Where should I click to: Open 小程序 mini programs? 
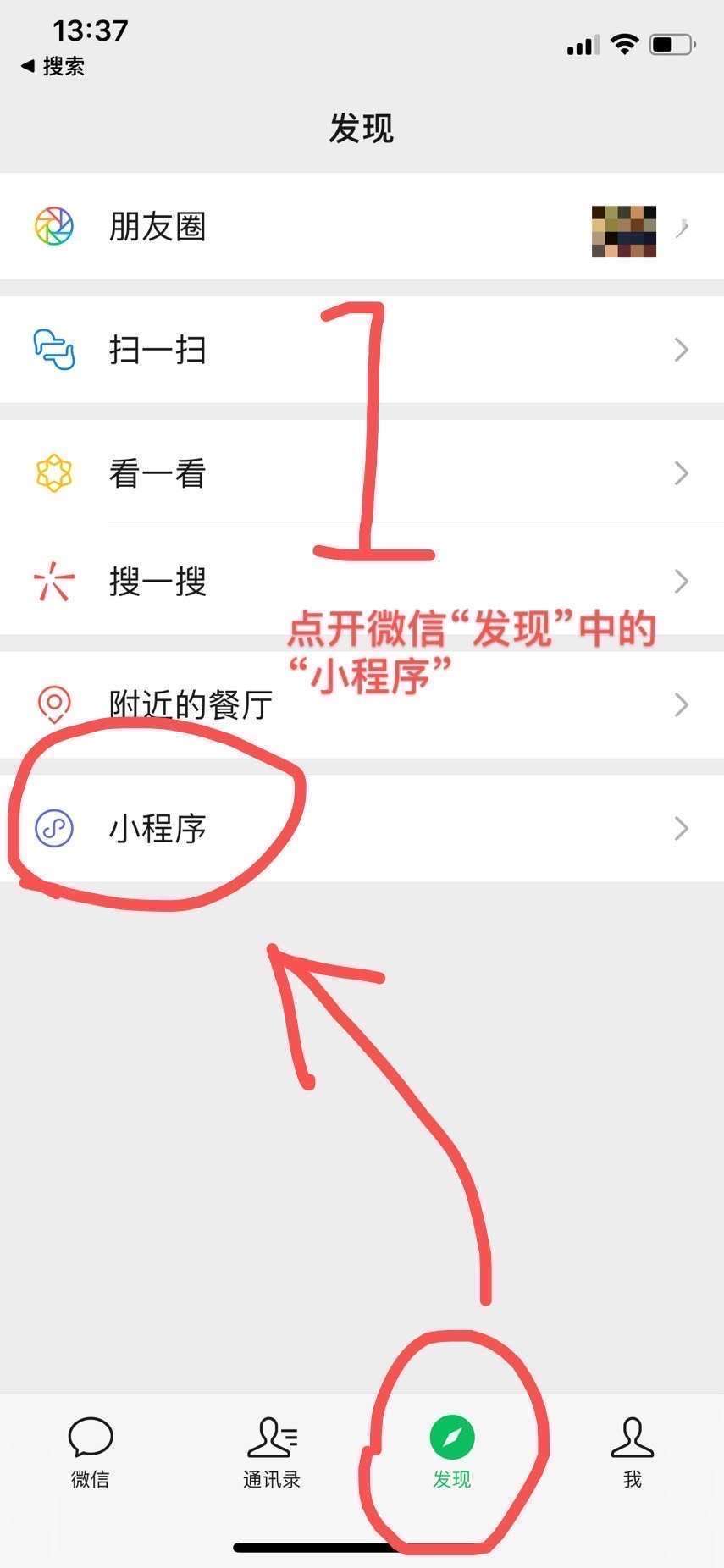(362, 828)
